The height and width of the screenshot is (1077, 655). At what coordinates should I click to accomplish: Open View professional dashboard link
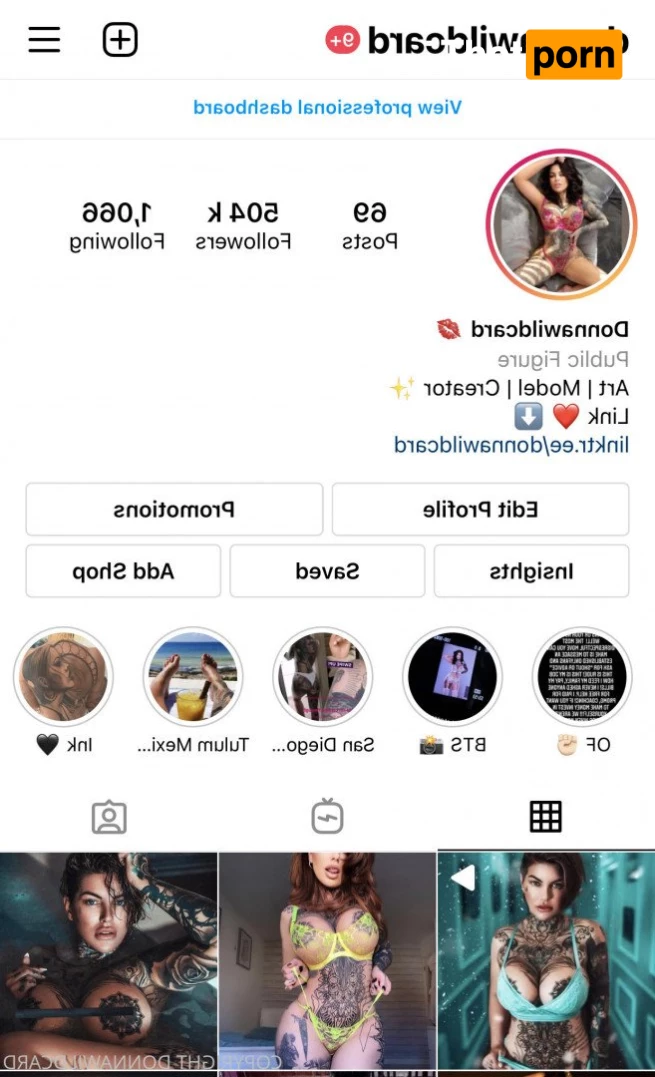pyautogui.click(x=328, y=107)
